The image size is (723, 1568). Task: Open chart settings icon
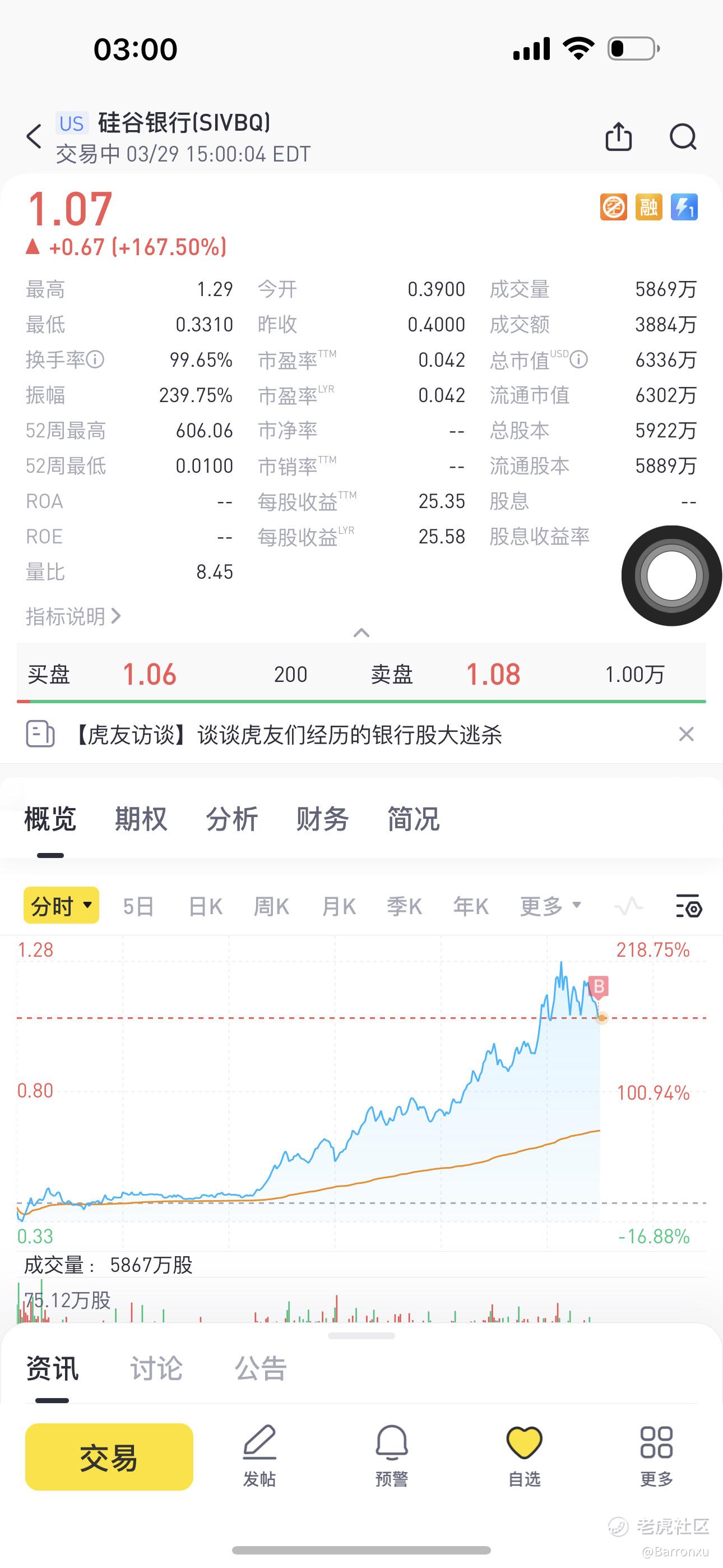(689, 906)
